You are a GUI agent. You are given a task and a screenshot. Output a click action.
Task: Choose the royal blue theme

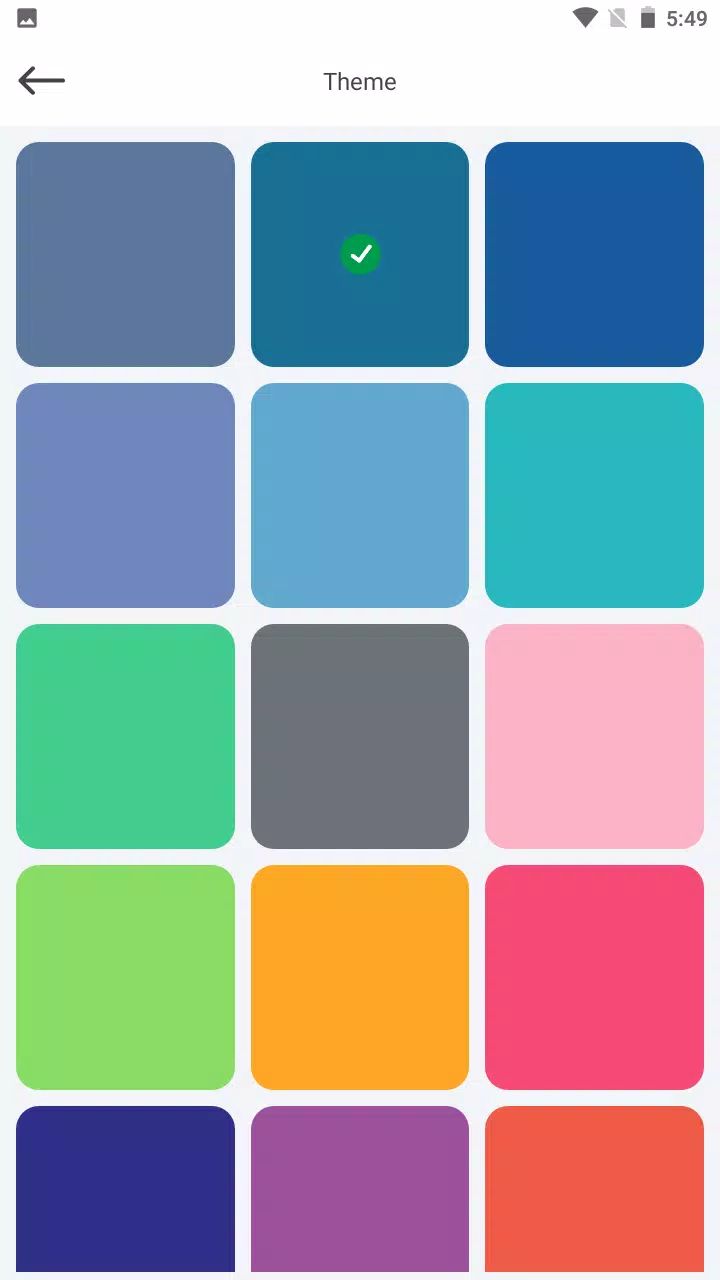tap(594, 254)
